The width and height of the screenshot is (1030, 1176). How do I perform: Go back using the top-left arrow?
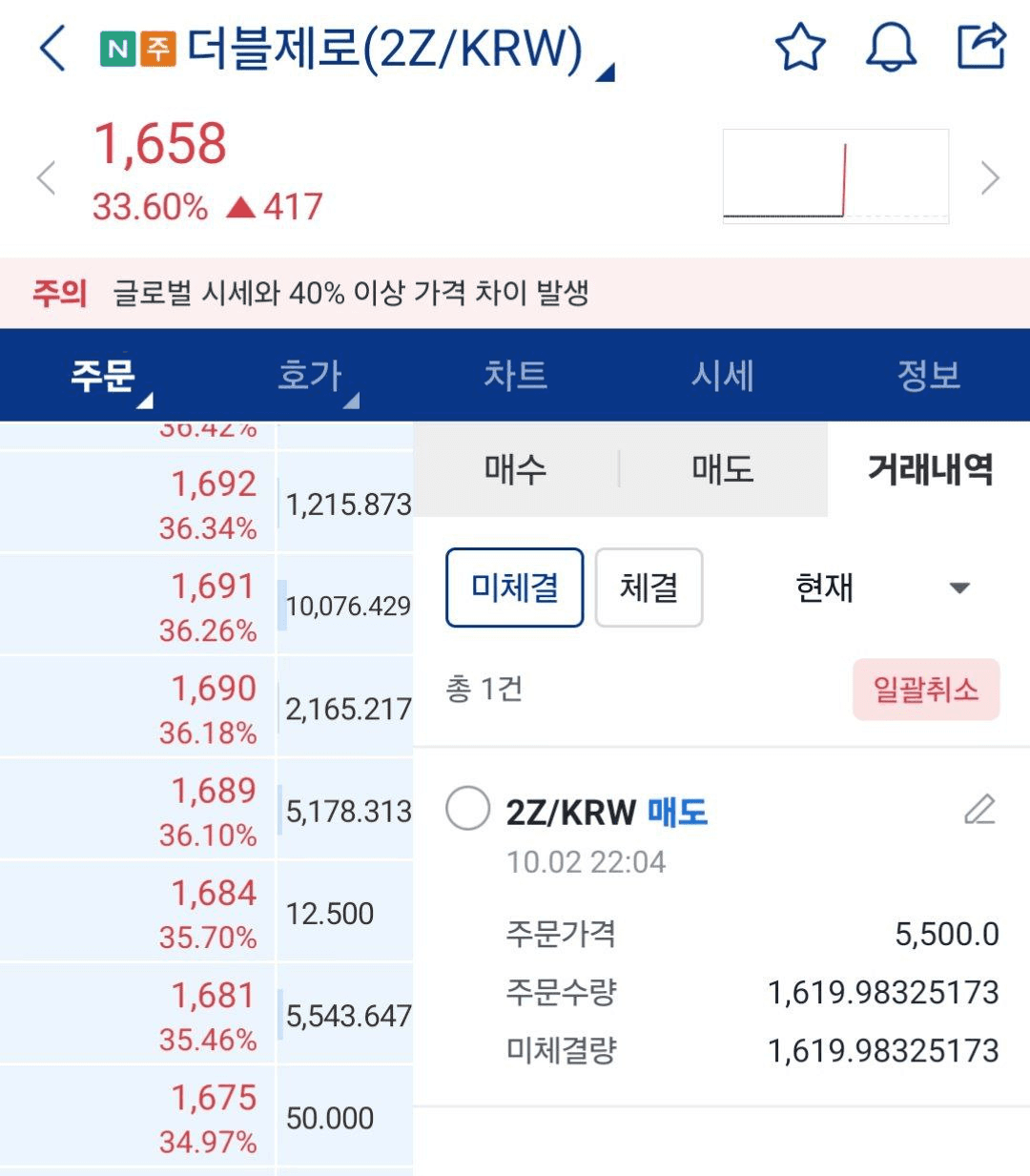coord(53,48)
